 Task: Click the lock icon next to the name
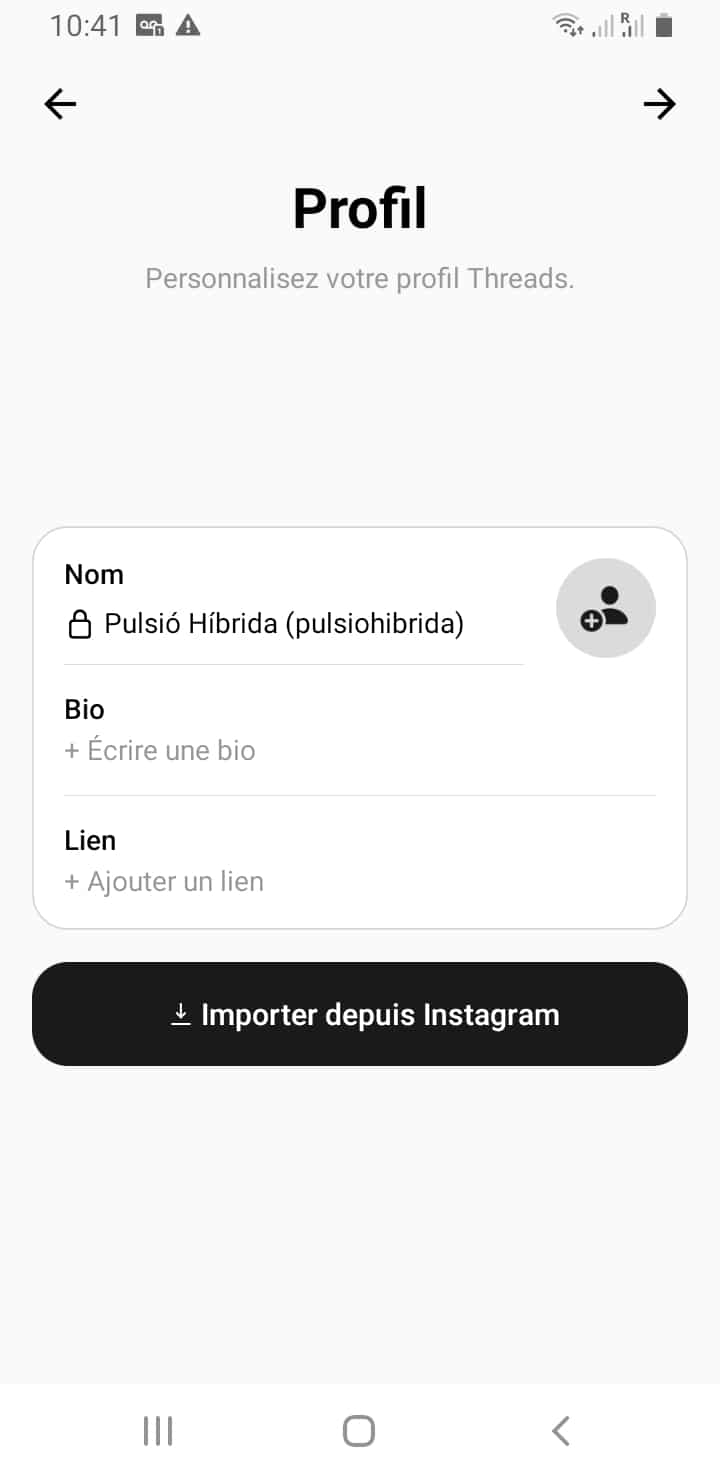tap(80, 623)
